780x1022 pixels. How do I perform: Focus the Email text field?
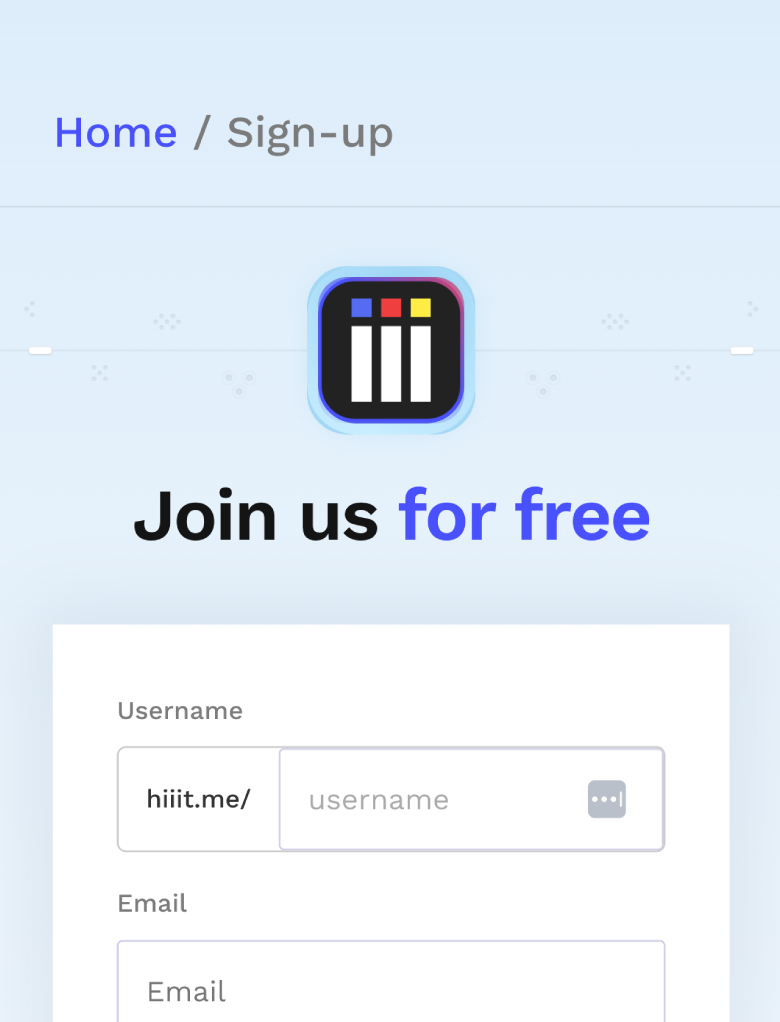[x=390, y=990]
